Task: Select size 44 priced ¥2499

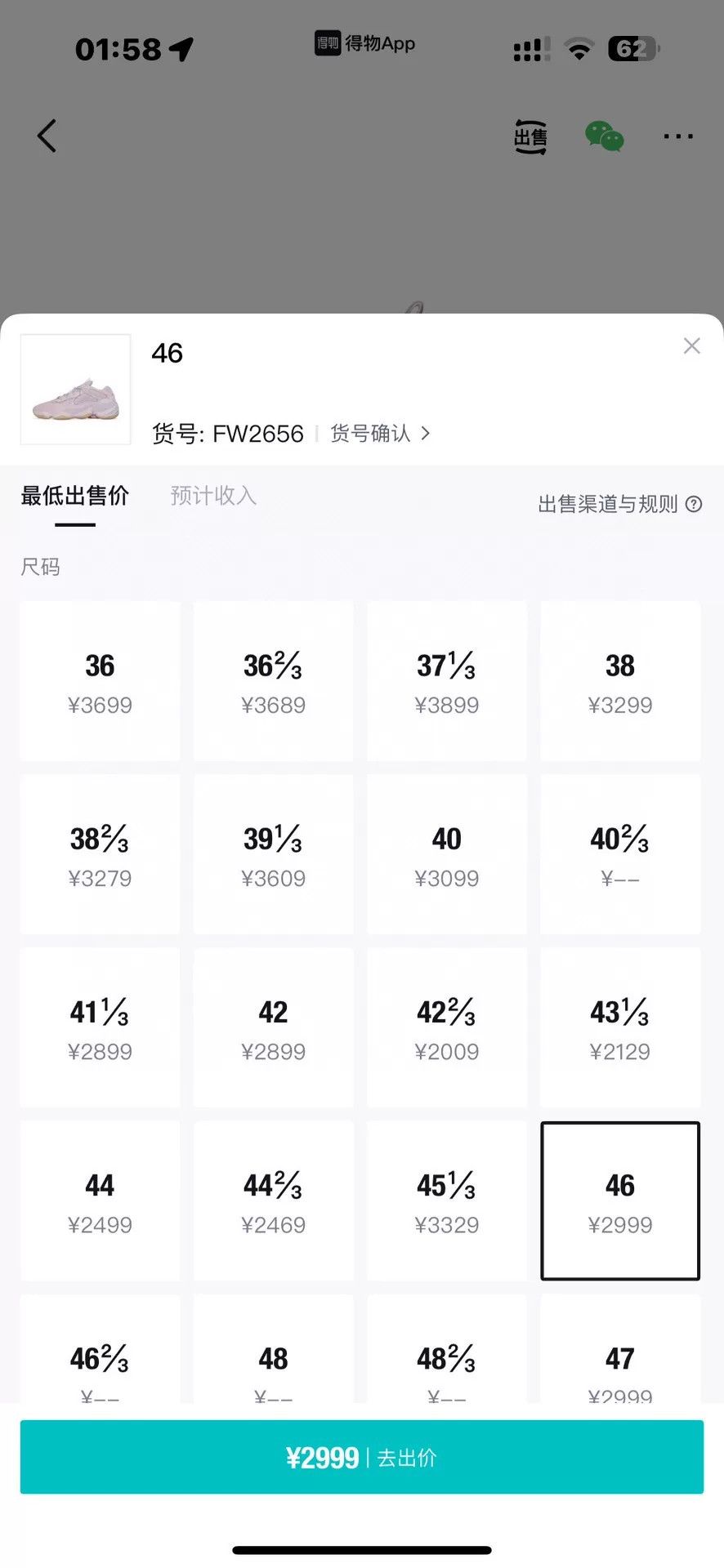Action: (x=100, y=1200)
